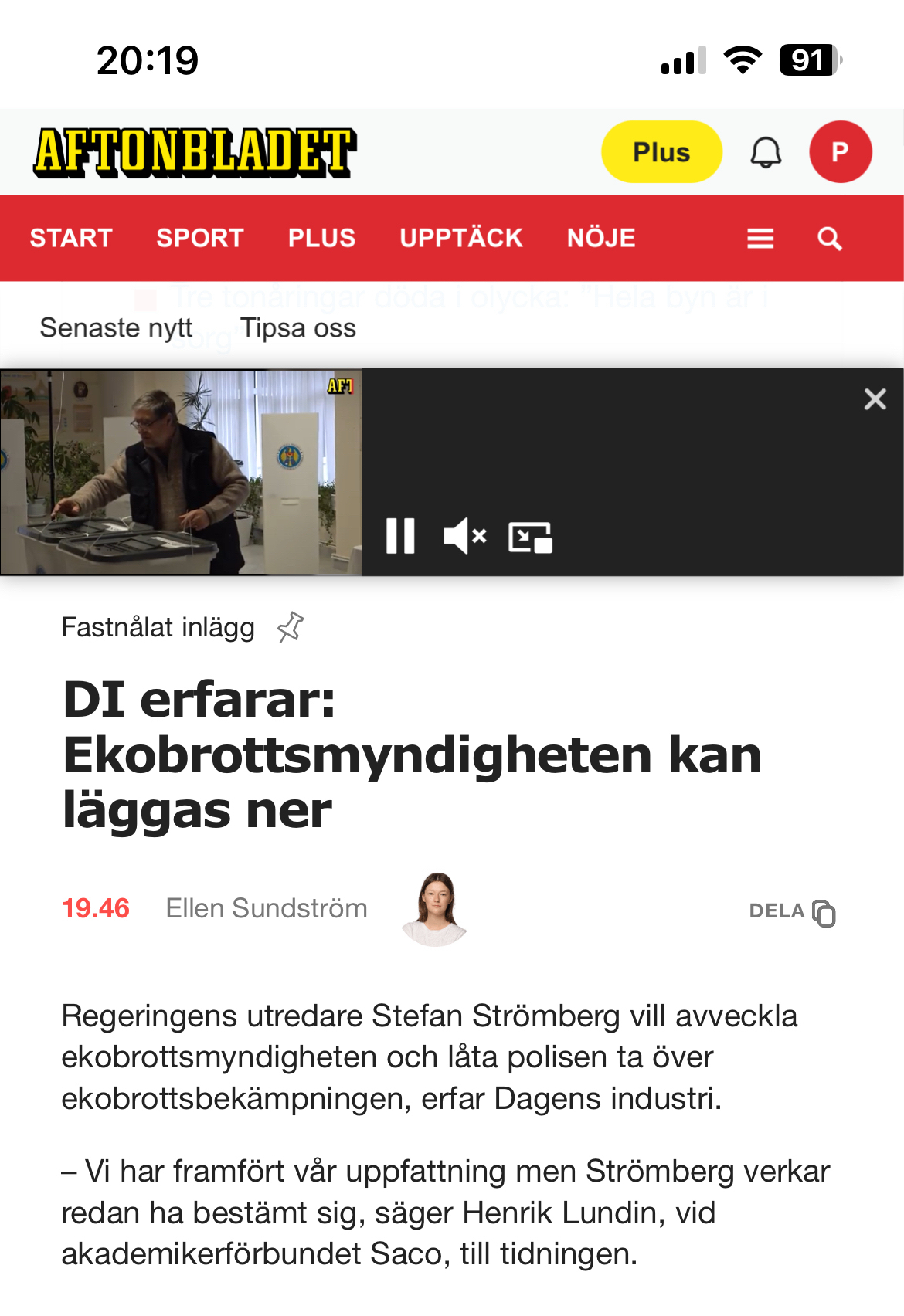
Task: Unmute the video sound
Action: point(464,536)
